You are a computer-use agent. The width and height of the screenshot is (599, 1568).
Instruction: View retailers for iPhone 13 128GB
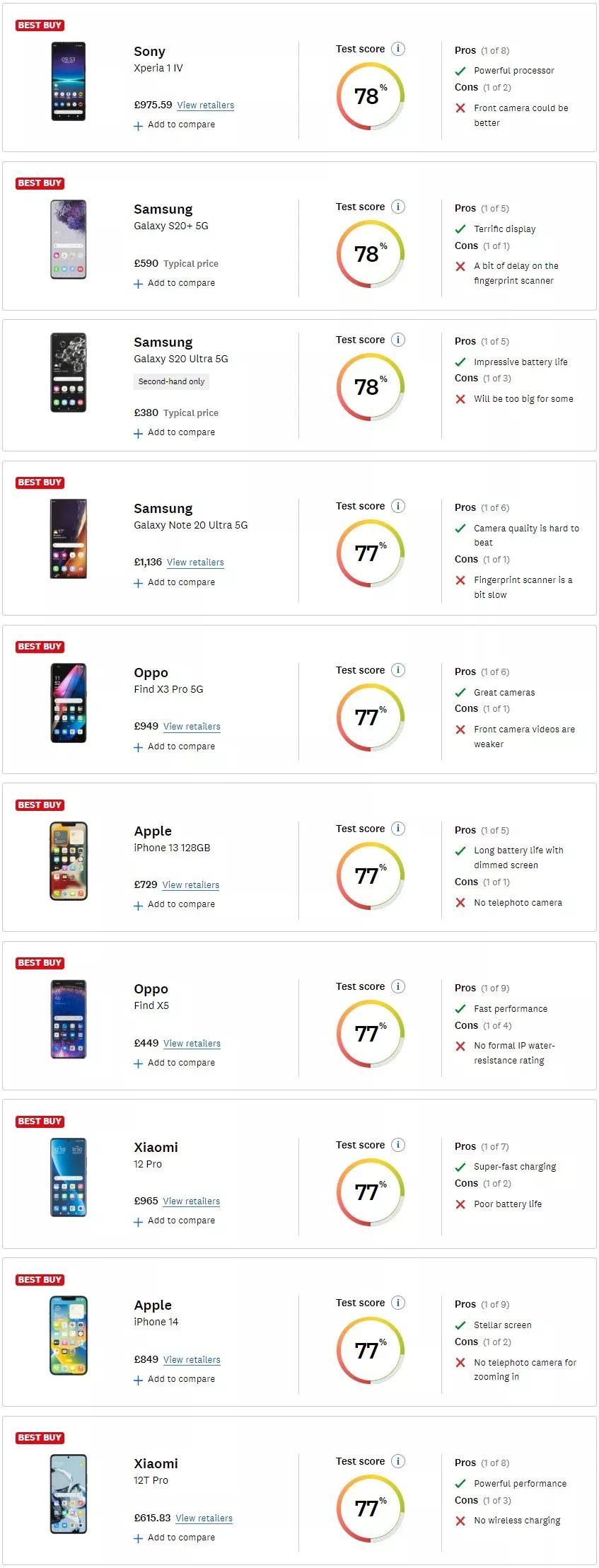coord(191,885)
